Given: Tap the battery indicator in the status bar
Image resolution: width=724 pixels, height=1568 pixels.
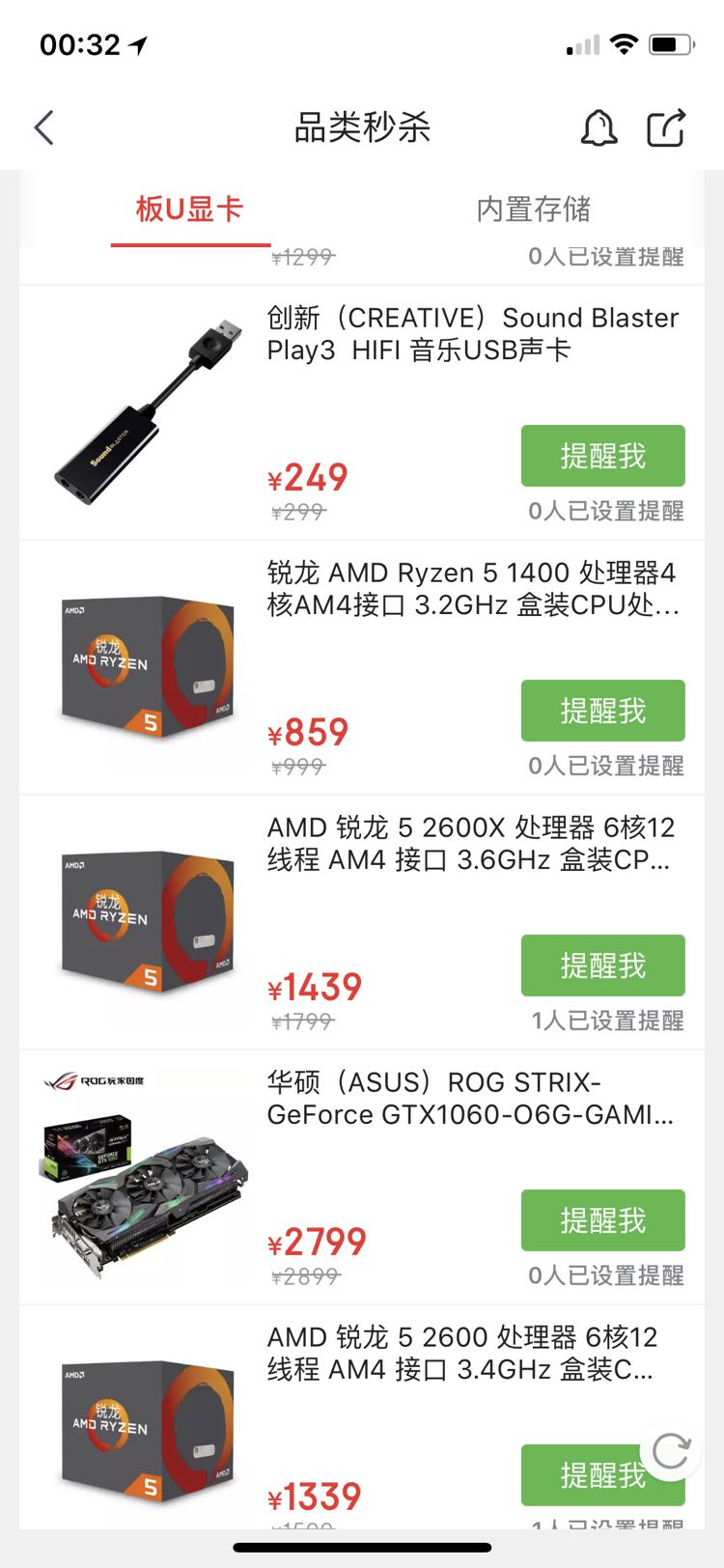Looking at the screenshot, I should pyautogui.click(x=671, y=42).
